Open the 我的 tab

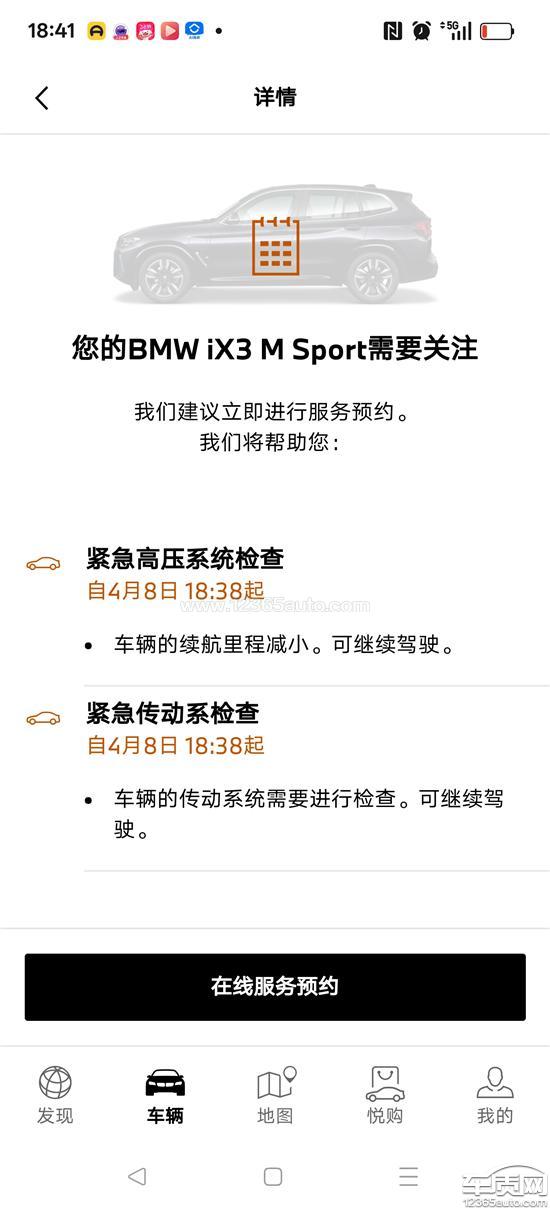(495, 1096)
